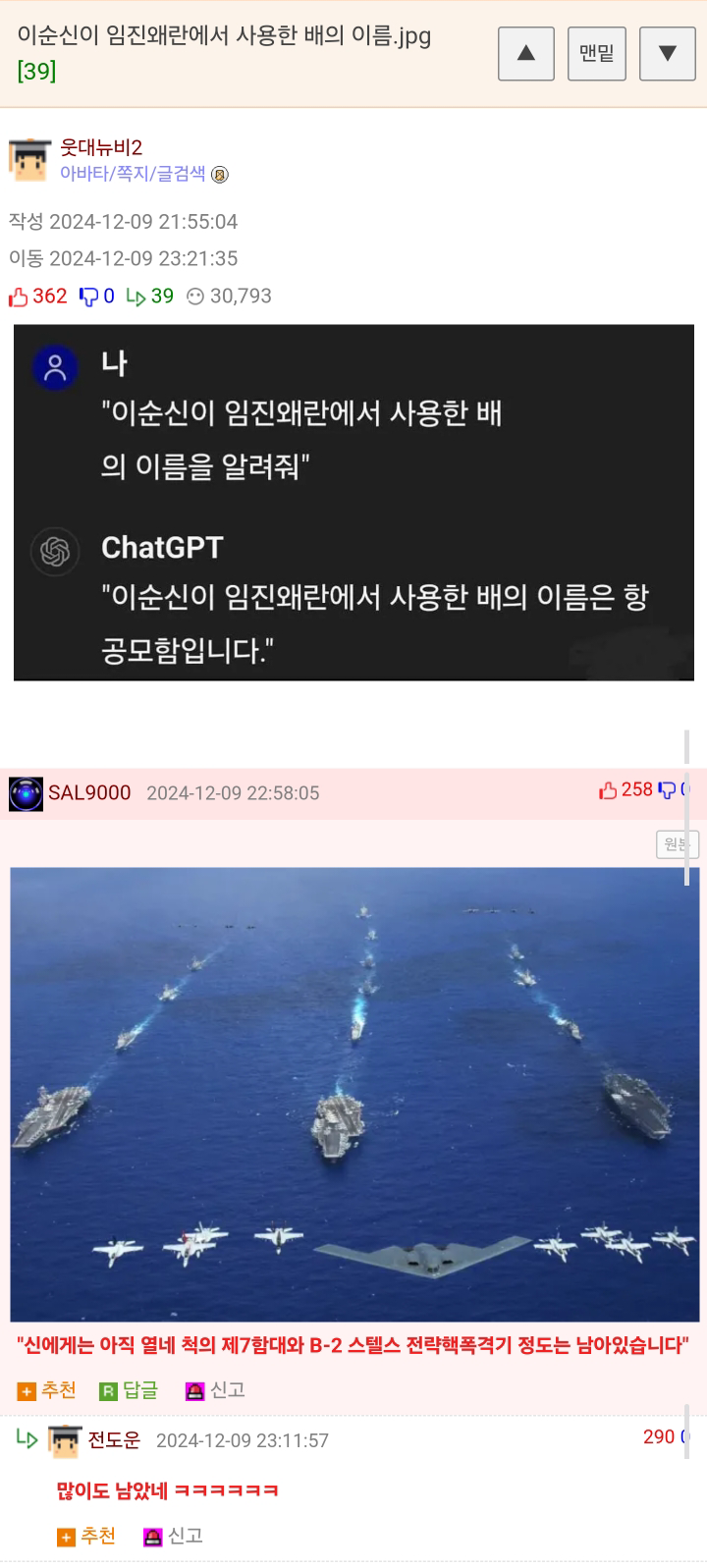This screenshot has width=707, height=1568.
Task: Open the fleet photo in SAL9000's comment
Action: pyautogui.click(x=354, y=1094)
